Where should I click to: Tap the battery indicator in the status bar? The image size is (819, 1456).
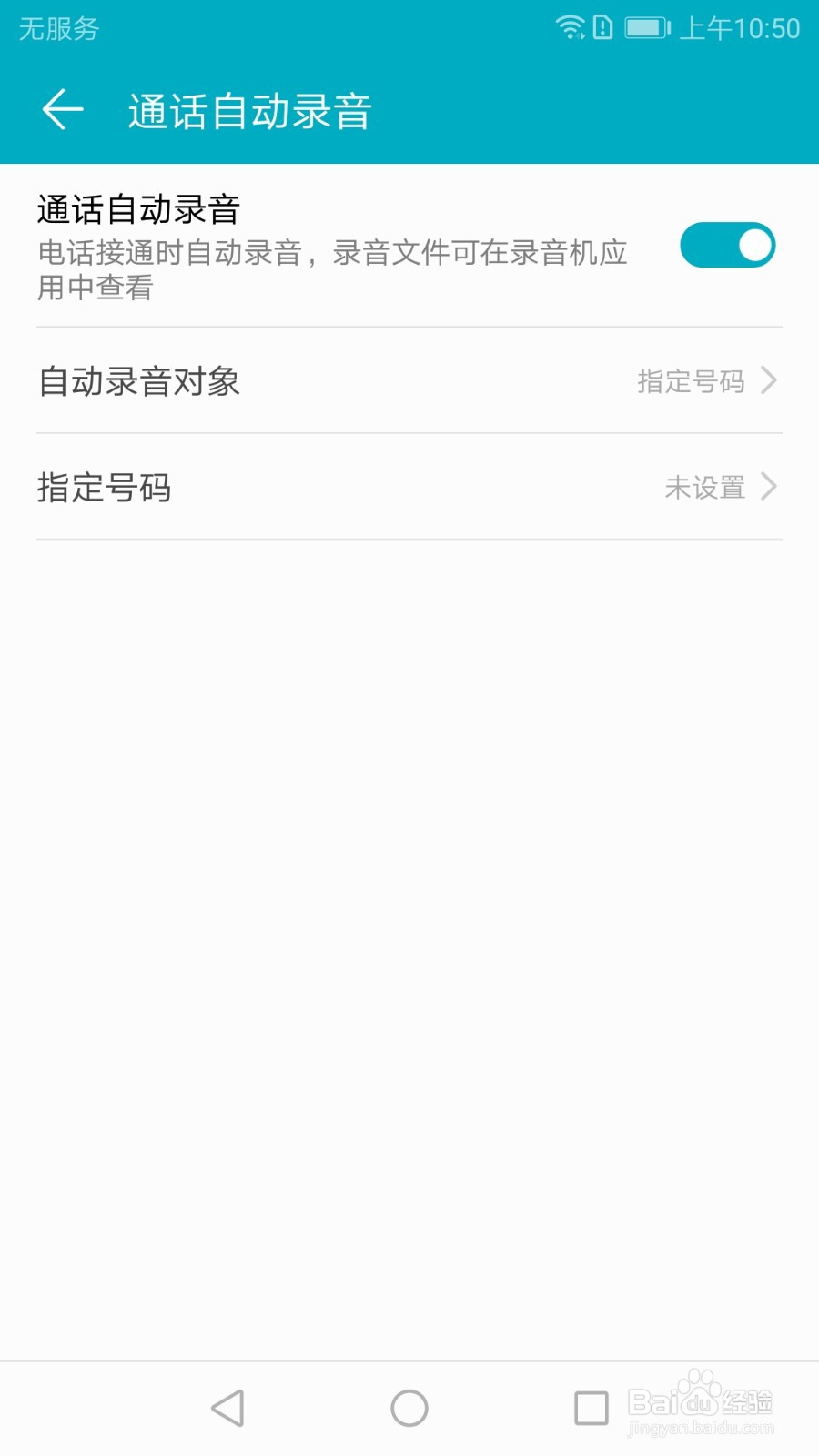point(644,27)
